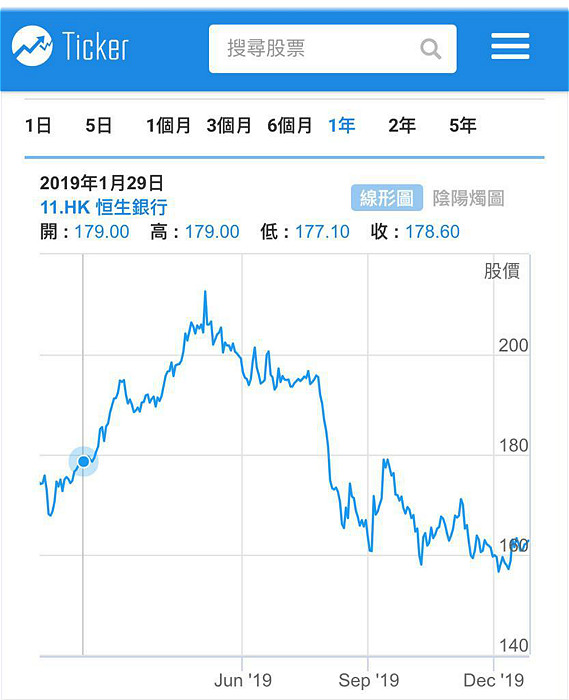Image resolution: width=569 pixels, height=700 pixels.
Task: Tap the 搜尋股票 search field
Action: pyautogui.click(x=332, y=49)
